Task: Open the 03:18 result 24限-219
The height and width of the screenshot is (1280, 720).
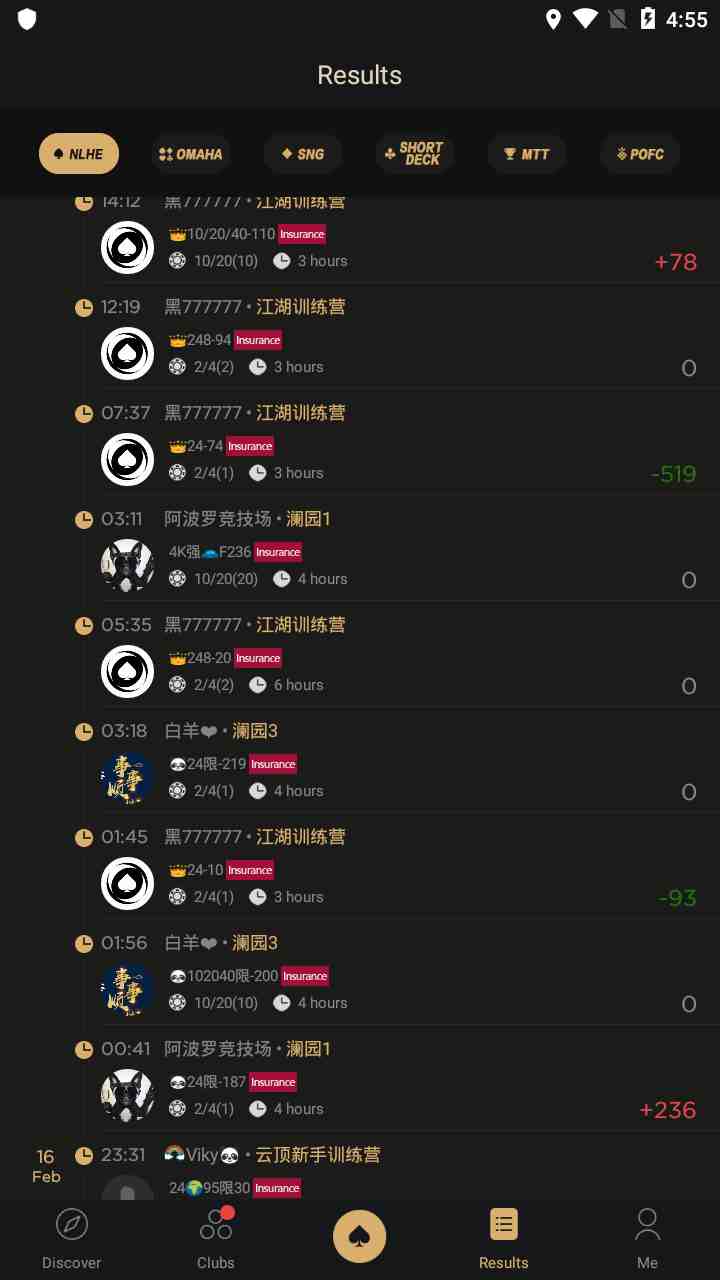Action: pos(400,760)
